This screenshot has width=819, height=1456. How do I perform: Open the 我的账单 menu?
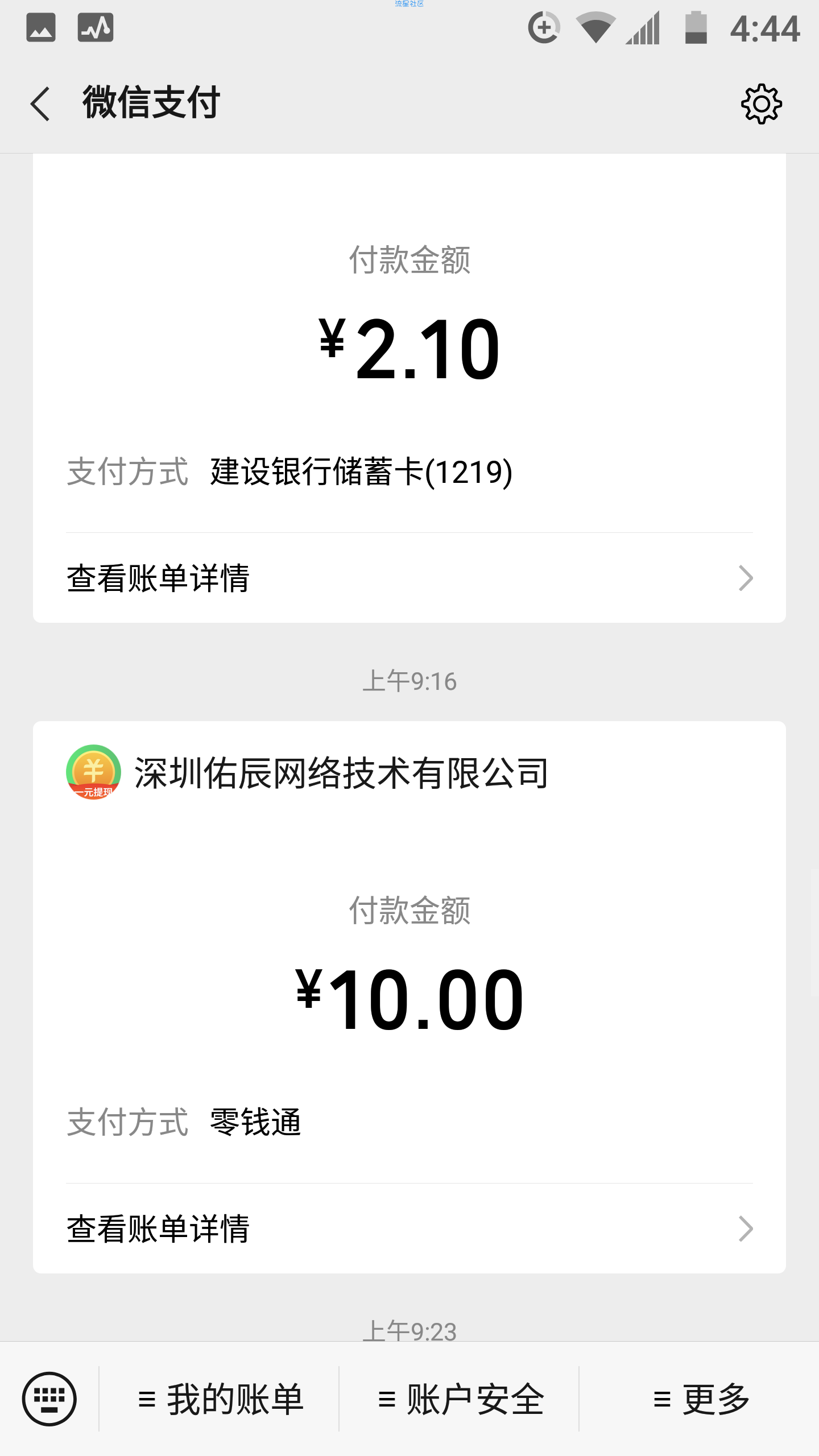220,1399
